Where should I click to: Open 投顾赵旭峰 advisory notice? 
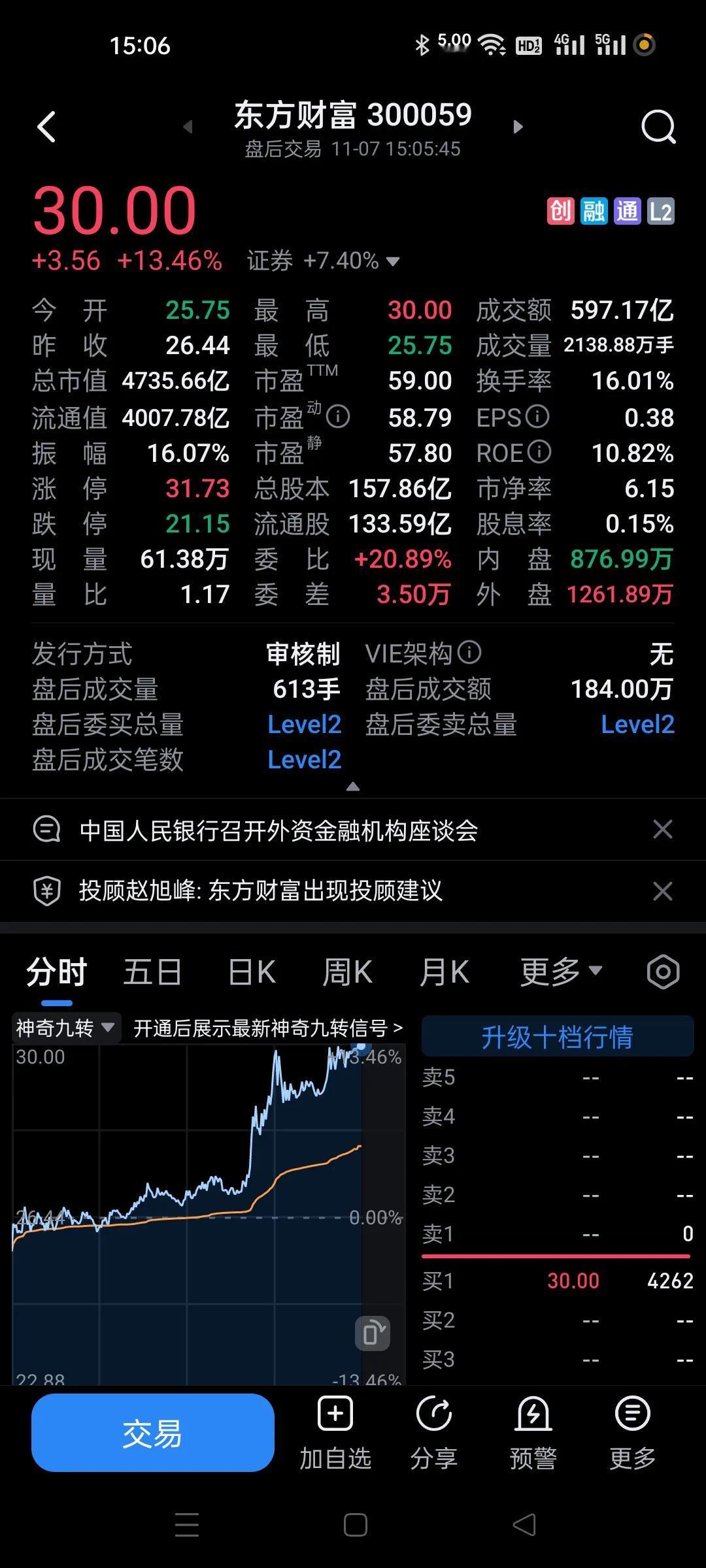click(260, 891)
